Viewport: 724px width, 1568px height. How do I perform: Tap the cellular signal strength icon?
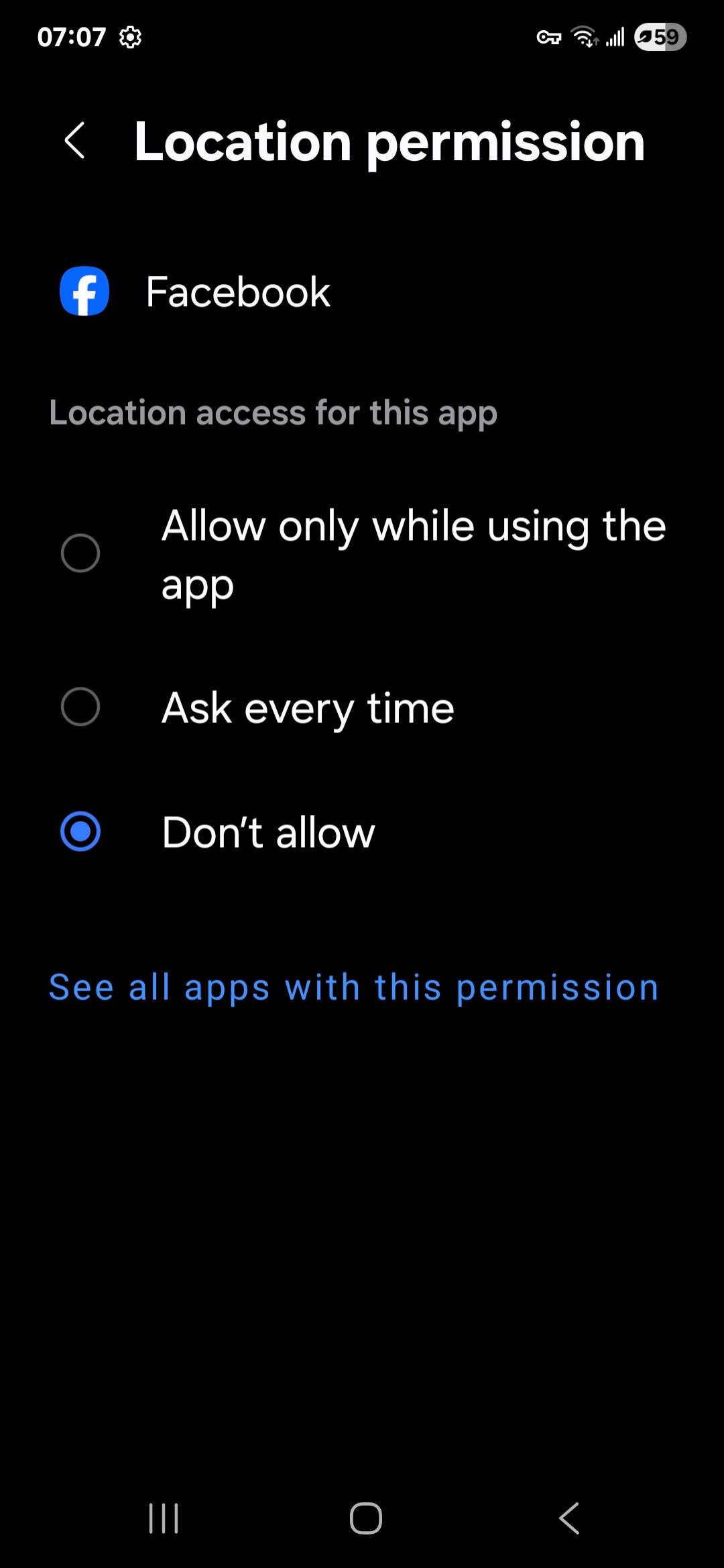pos(615,38)
